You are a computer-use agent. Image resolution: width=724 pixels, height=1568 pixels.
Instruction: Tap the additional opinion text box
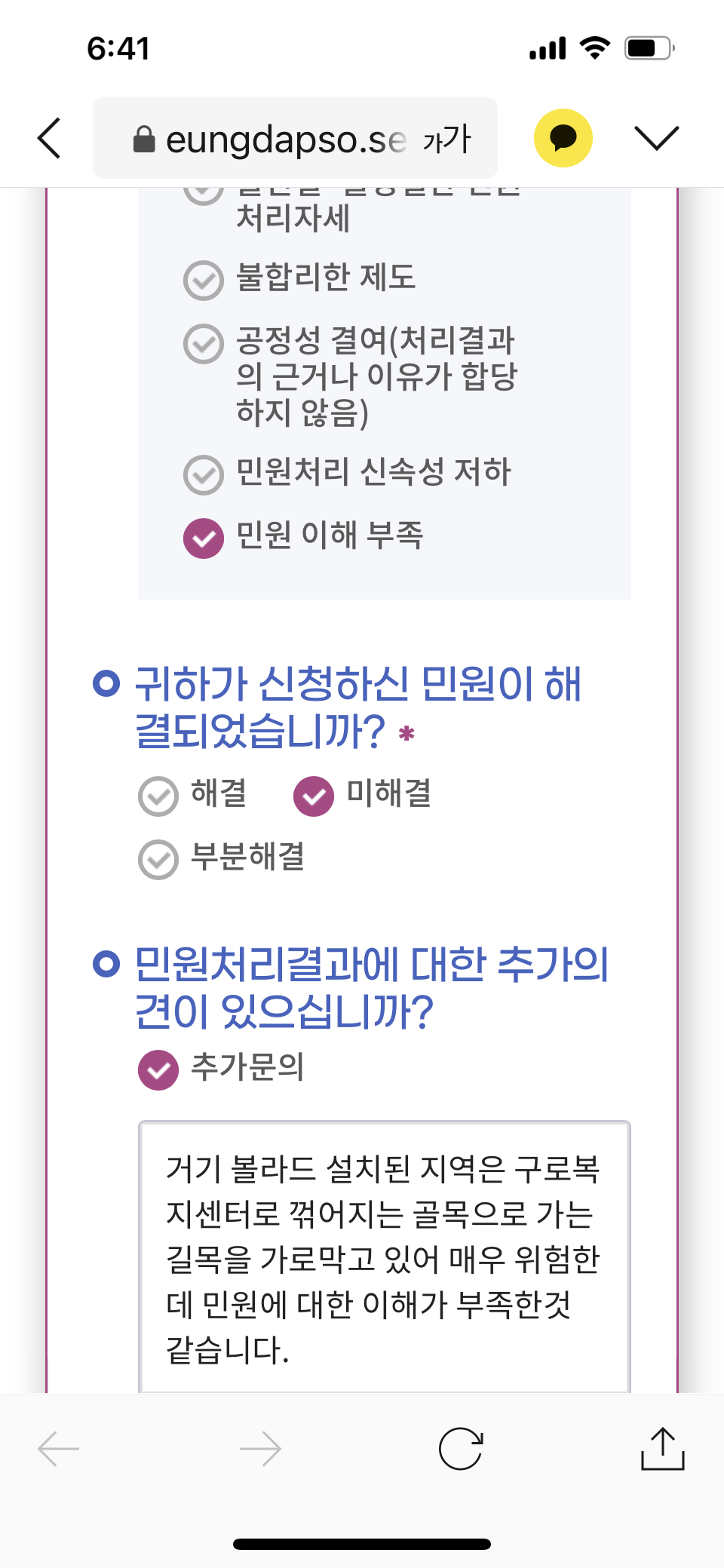pyautogui.click(x=385, y=1257)
